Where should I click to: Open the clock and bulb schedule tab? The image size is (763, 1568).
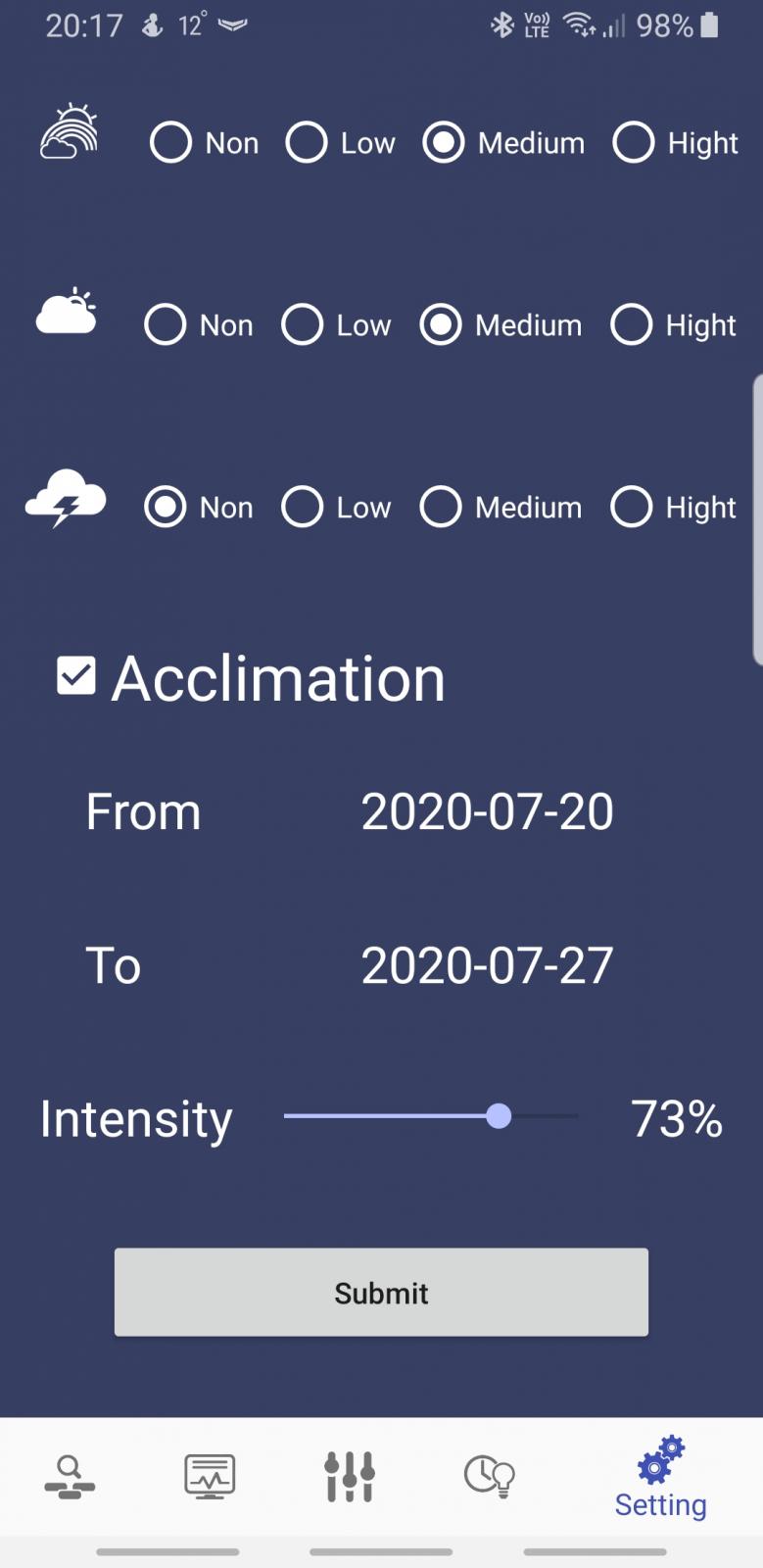pos(490,1477)
